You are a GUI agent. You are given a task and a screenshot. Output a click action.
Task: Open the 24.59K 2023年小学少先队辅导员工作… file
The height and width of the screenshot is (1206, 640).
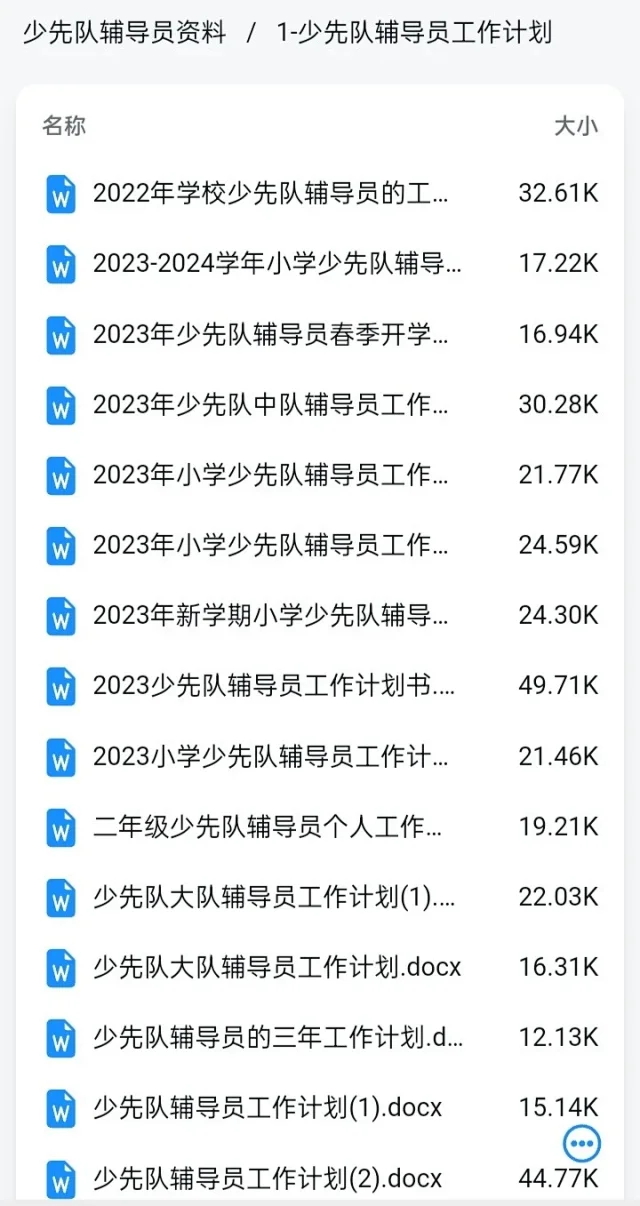tap(320, 546)
